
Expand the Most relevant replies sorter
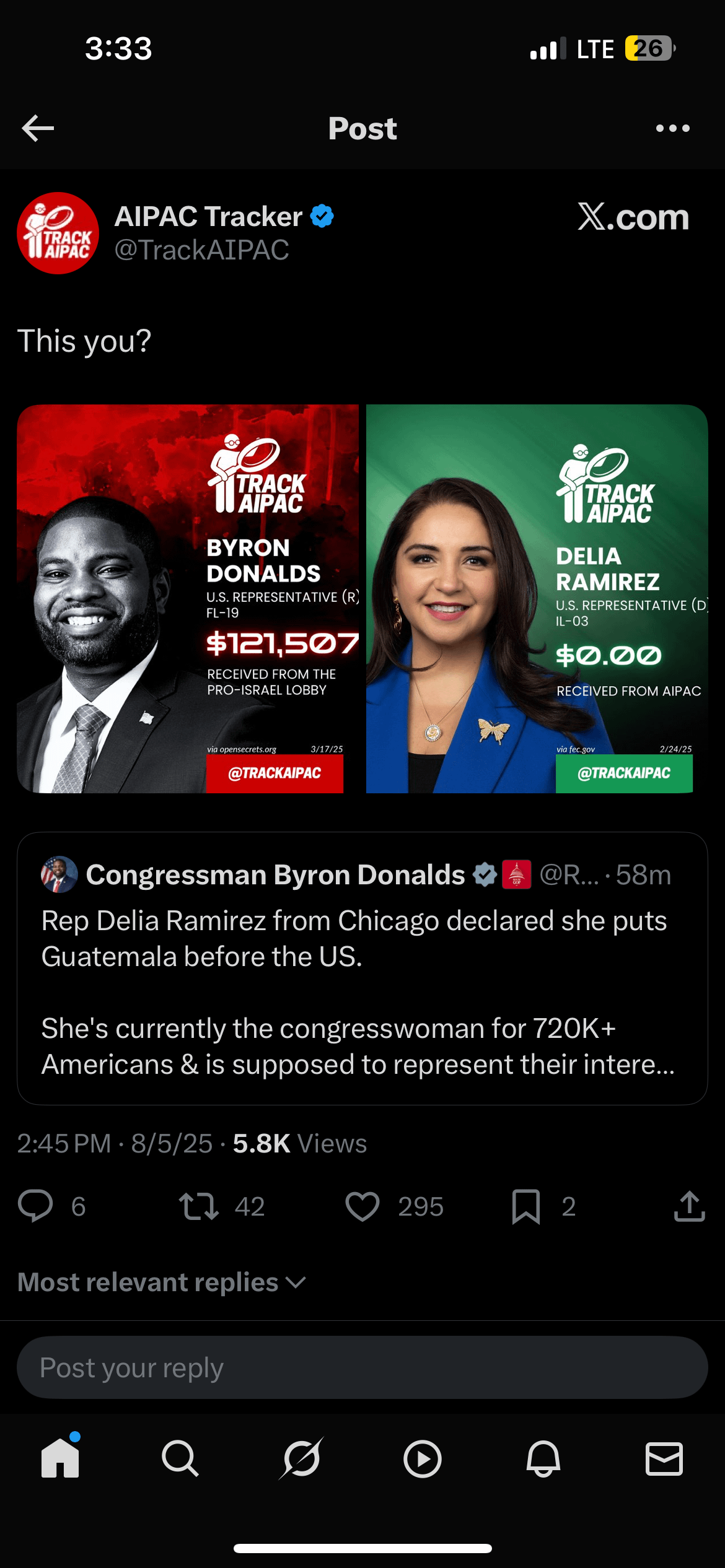(161, 1282)
